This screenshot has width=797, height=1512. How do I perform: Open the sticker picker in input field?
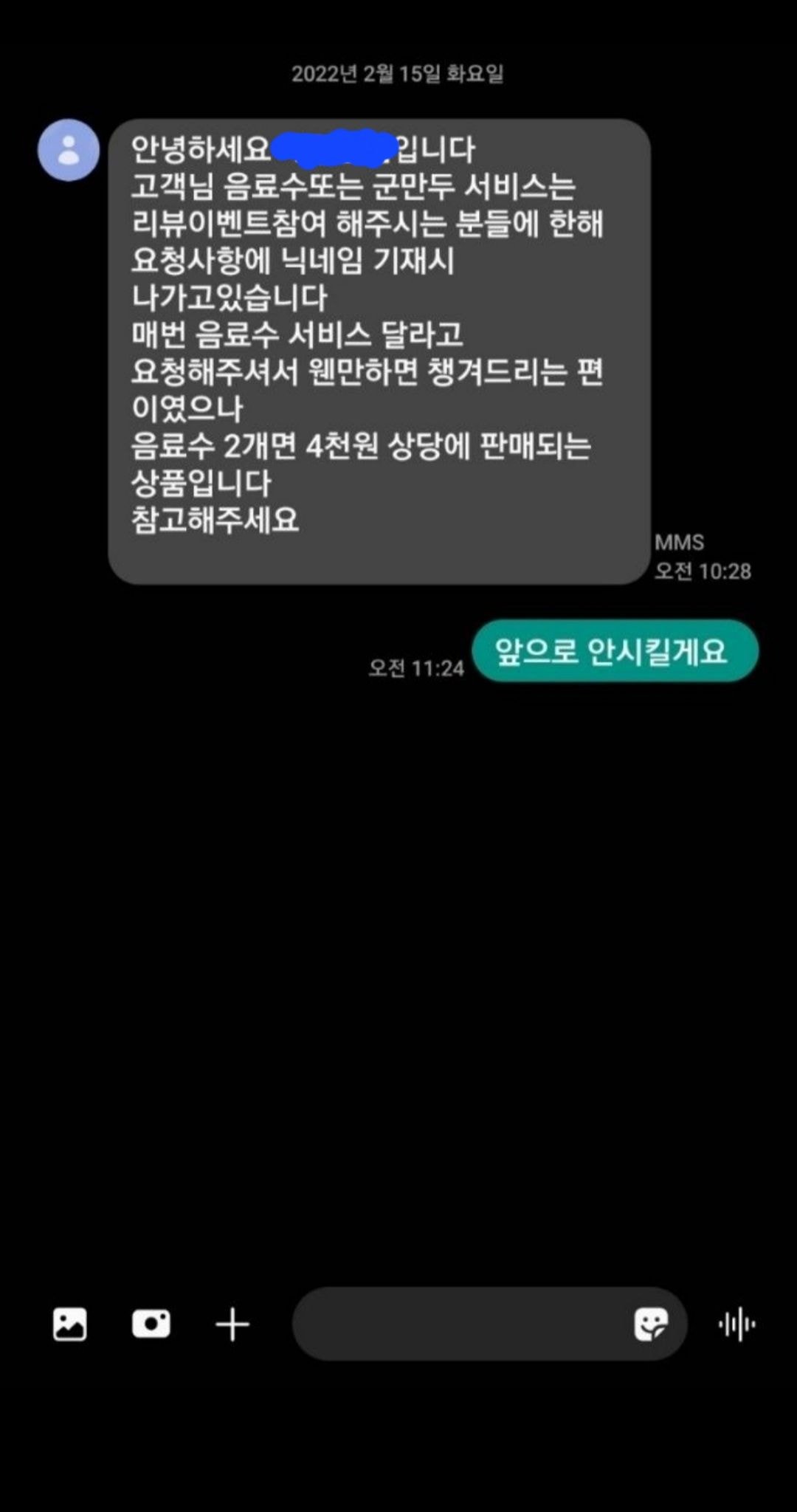[651, 1324]
